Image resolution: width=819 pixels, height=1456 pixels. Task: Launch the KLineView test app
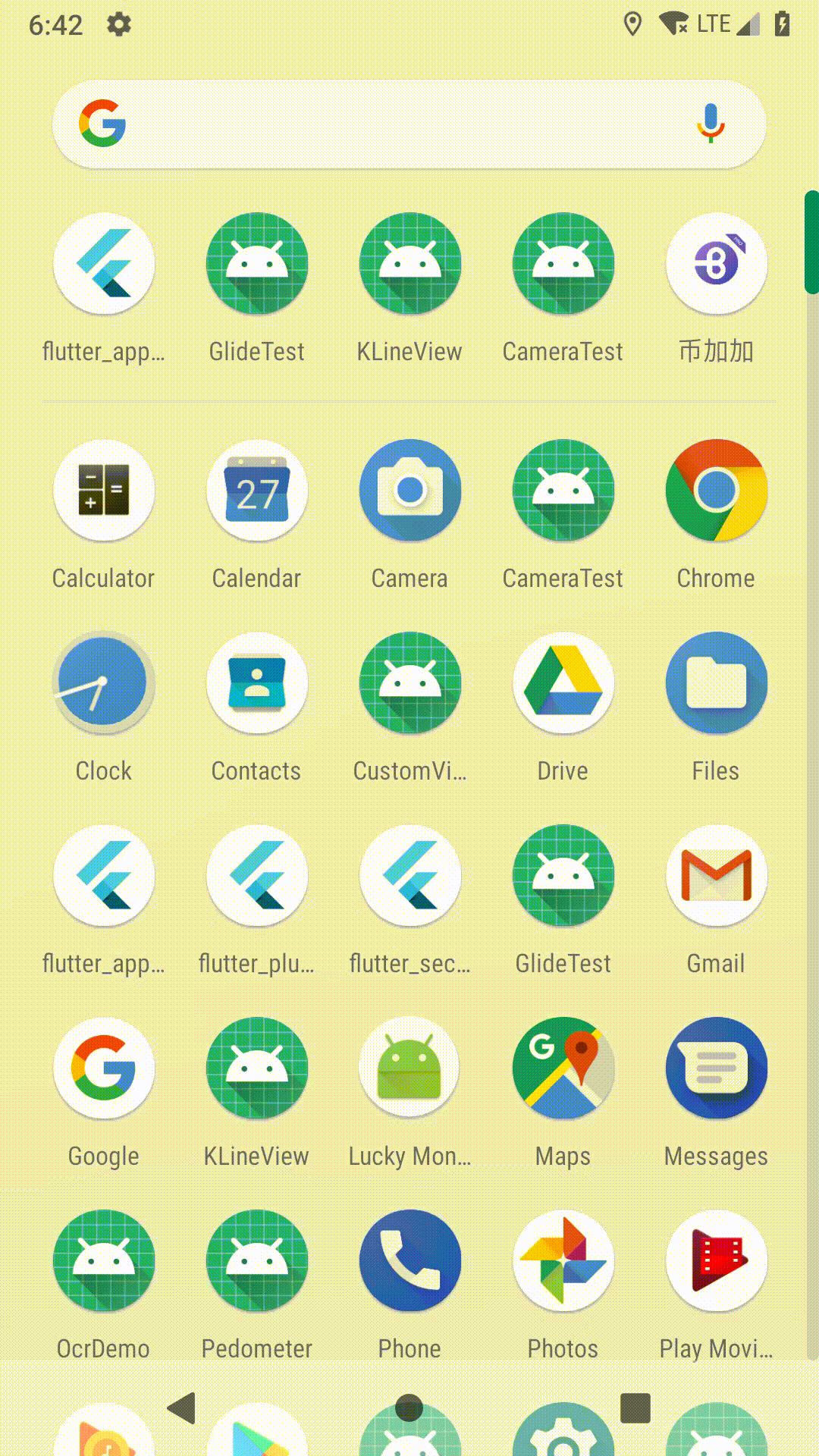[x=256, y=1068]
